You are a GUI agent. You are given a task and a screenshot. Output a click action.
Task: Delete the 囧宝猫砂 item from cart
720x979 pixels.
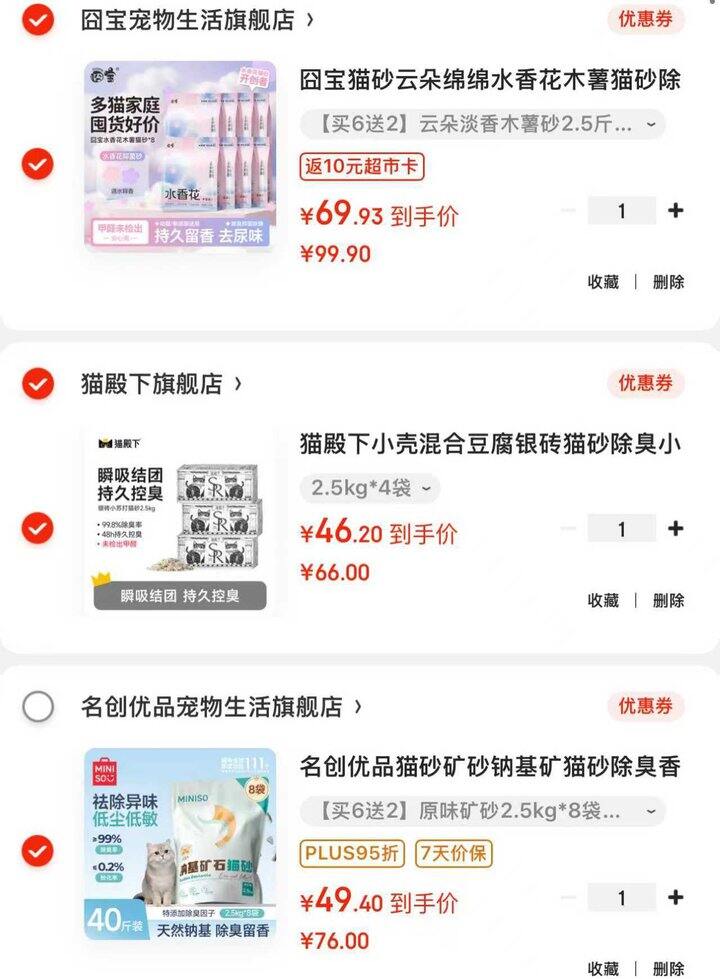point(668,282)
